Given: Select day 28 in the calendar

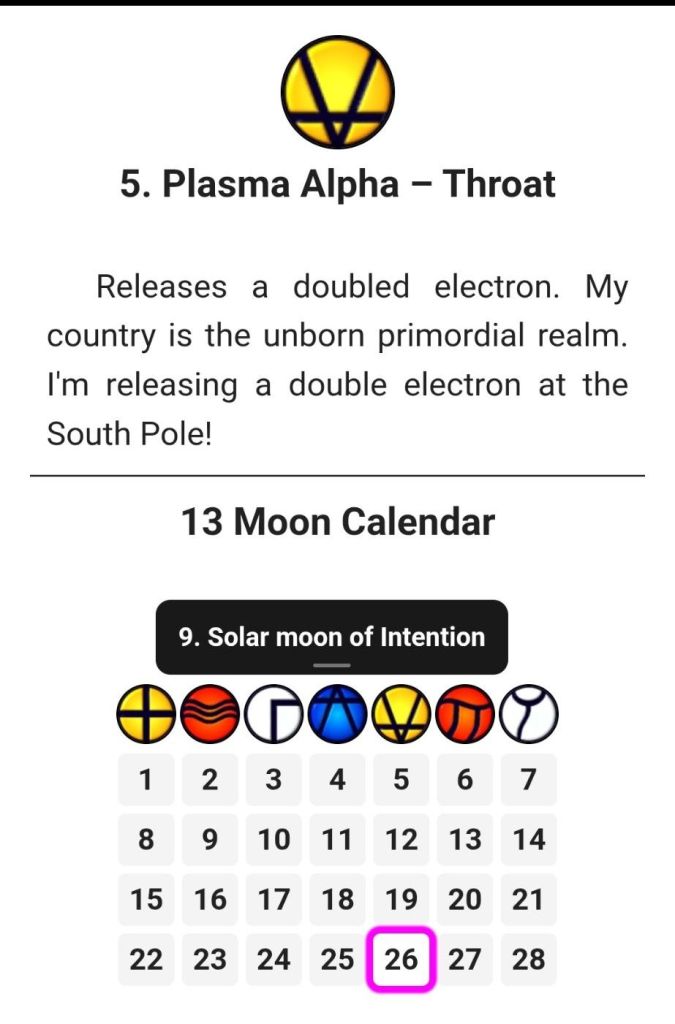Looking at the screenshot, I should click(x=528, y=959).
